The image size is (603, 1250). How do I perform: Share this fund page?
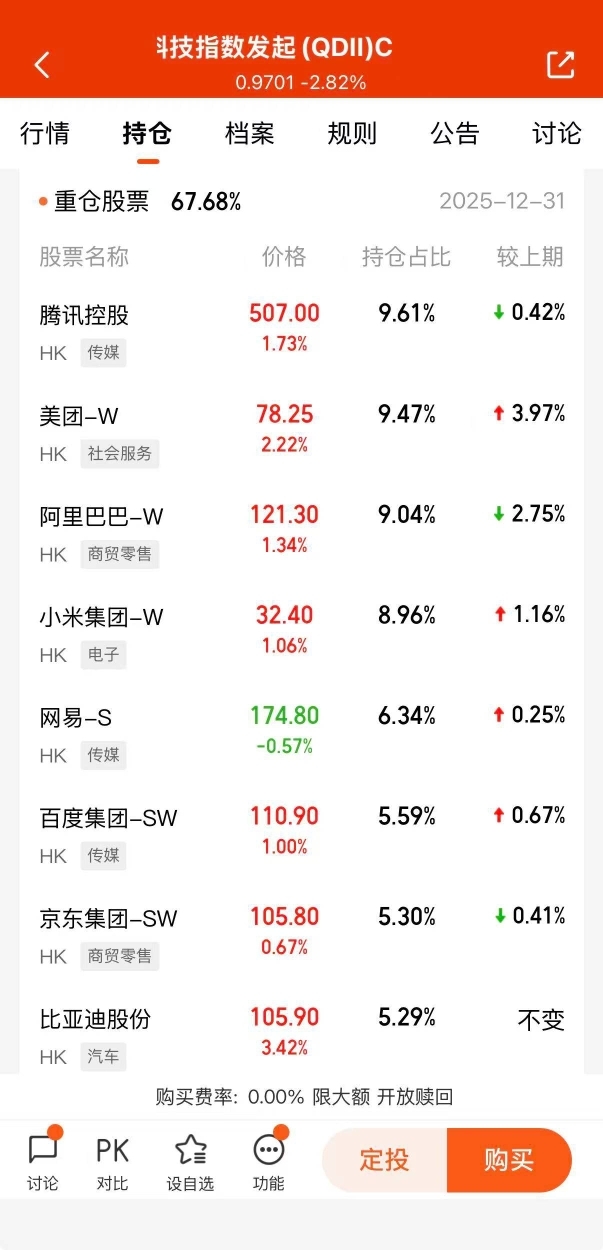click(561, 64)
